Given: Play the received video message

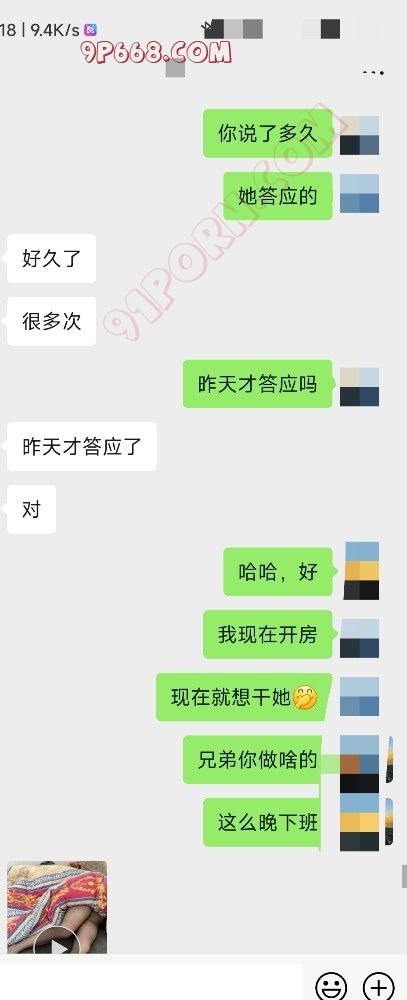Looking at the screenshot, I should coord(57,907).
